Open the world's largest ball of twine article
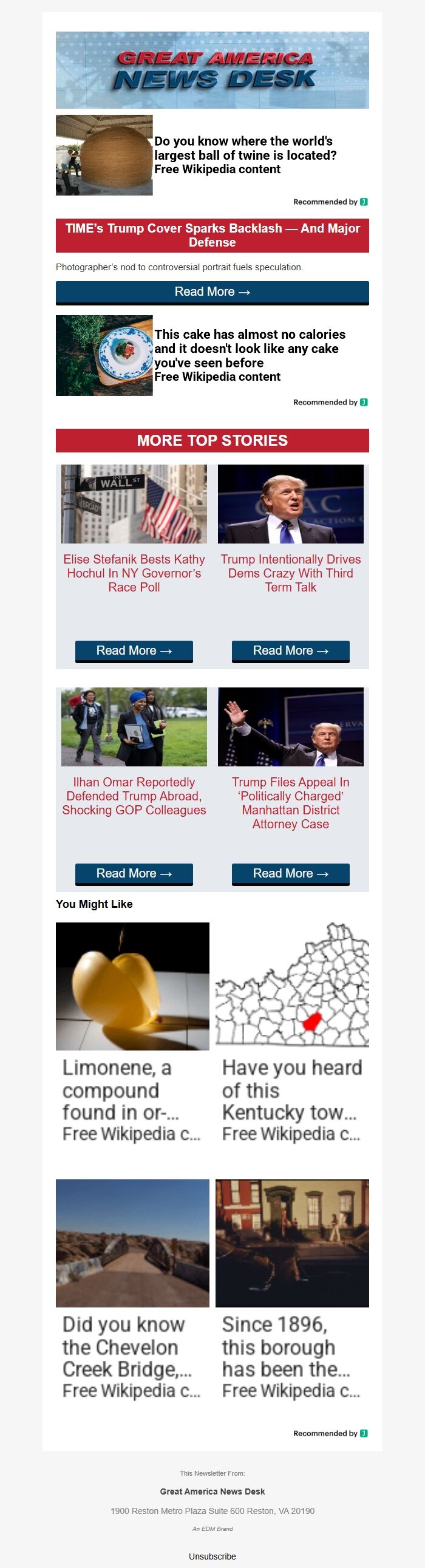425x1568 pixels. click(244, 155)
